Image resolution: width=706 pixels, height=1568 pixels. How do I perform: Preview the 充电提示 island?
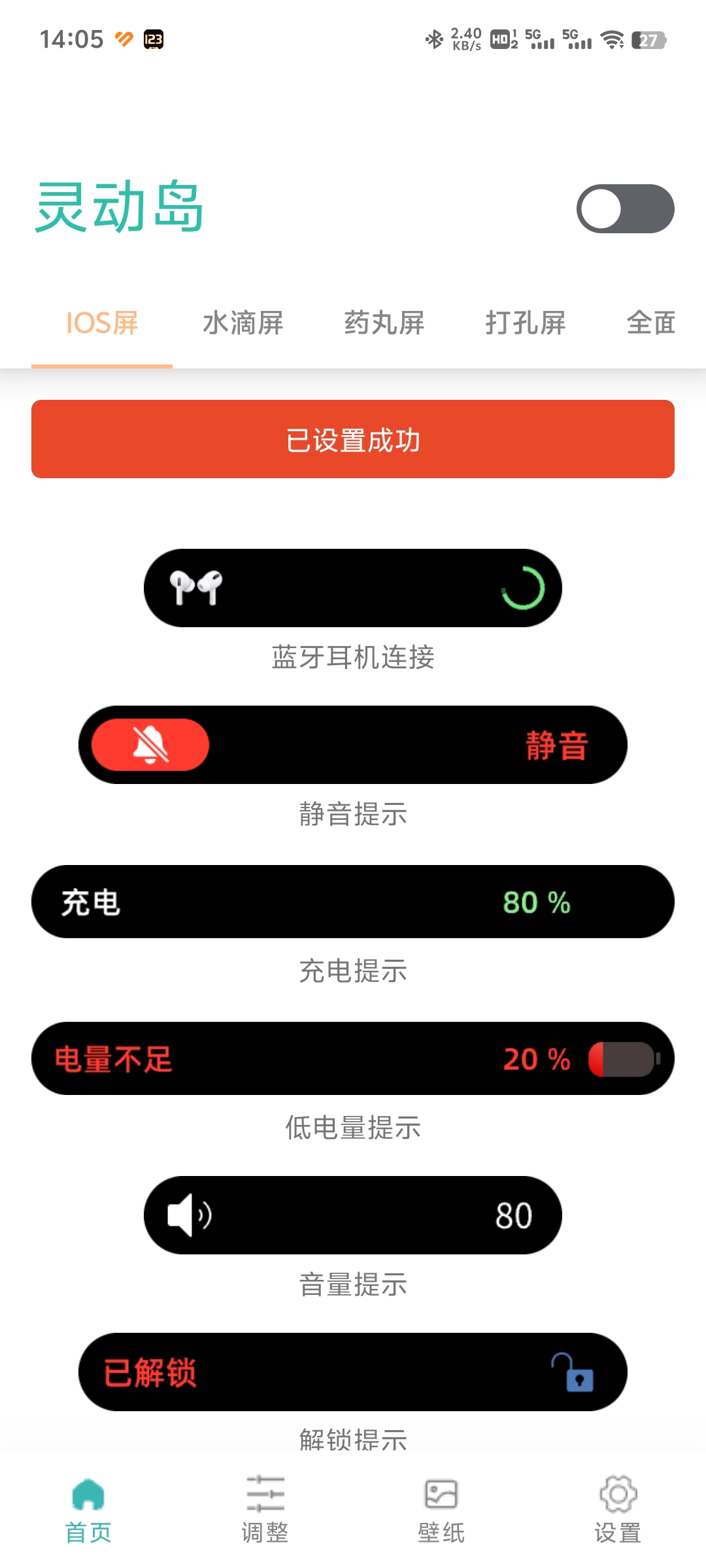(353, 902)
